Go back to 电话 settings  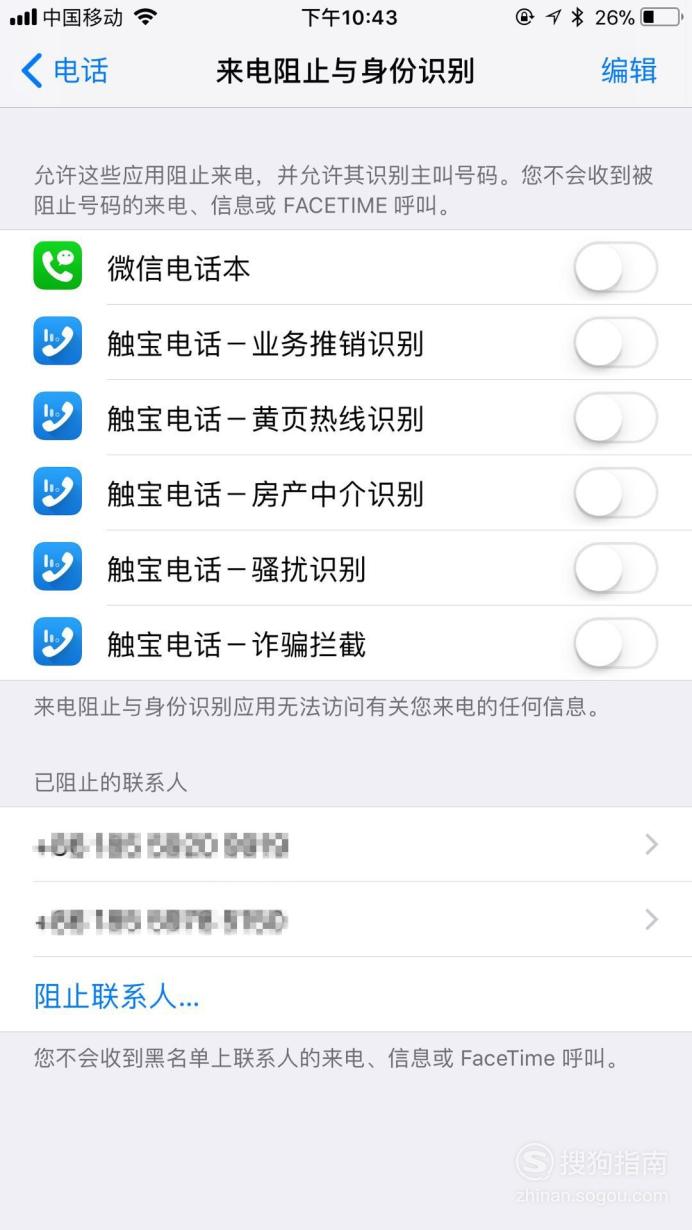64,71
